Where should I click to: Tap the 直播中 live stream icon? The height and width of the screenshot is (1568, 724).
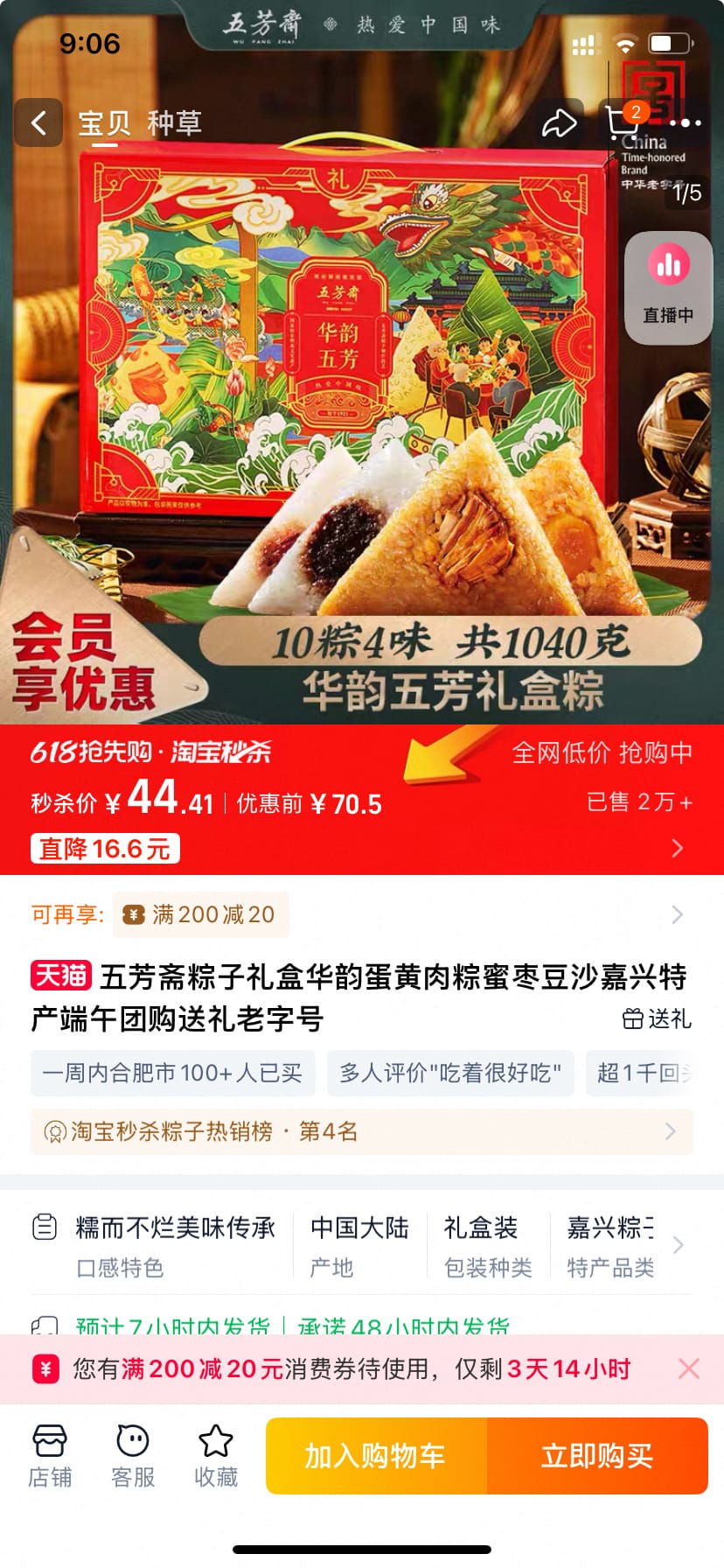pos(668,286)
